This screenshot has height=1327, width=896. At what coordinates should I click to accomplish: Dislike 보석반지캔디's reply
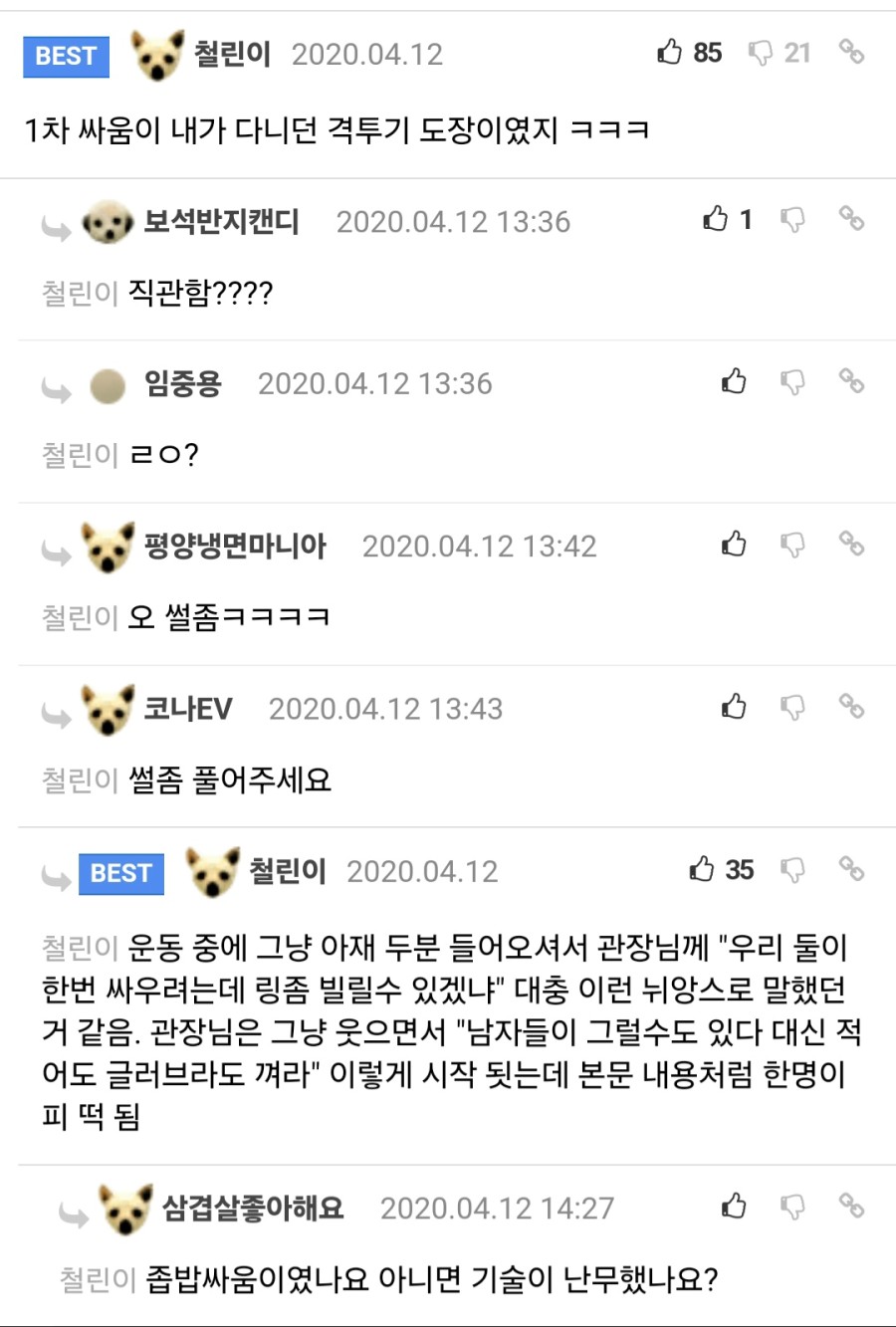pos(793,220)
